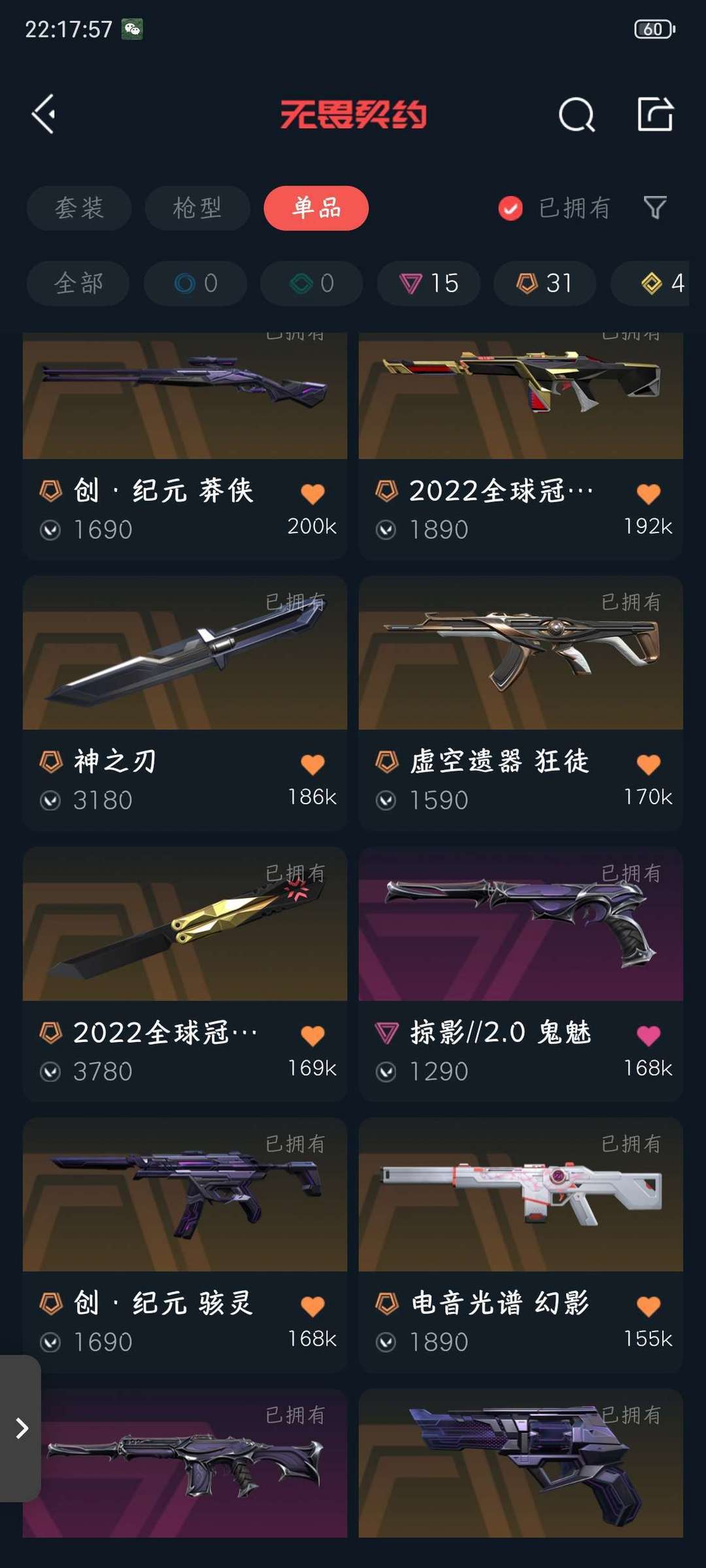Tap the share icon in the header
This screenshot has height=1568, width=706.
(x=655, y=114)
